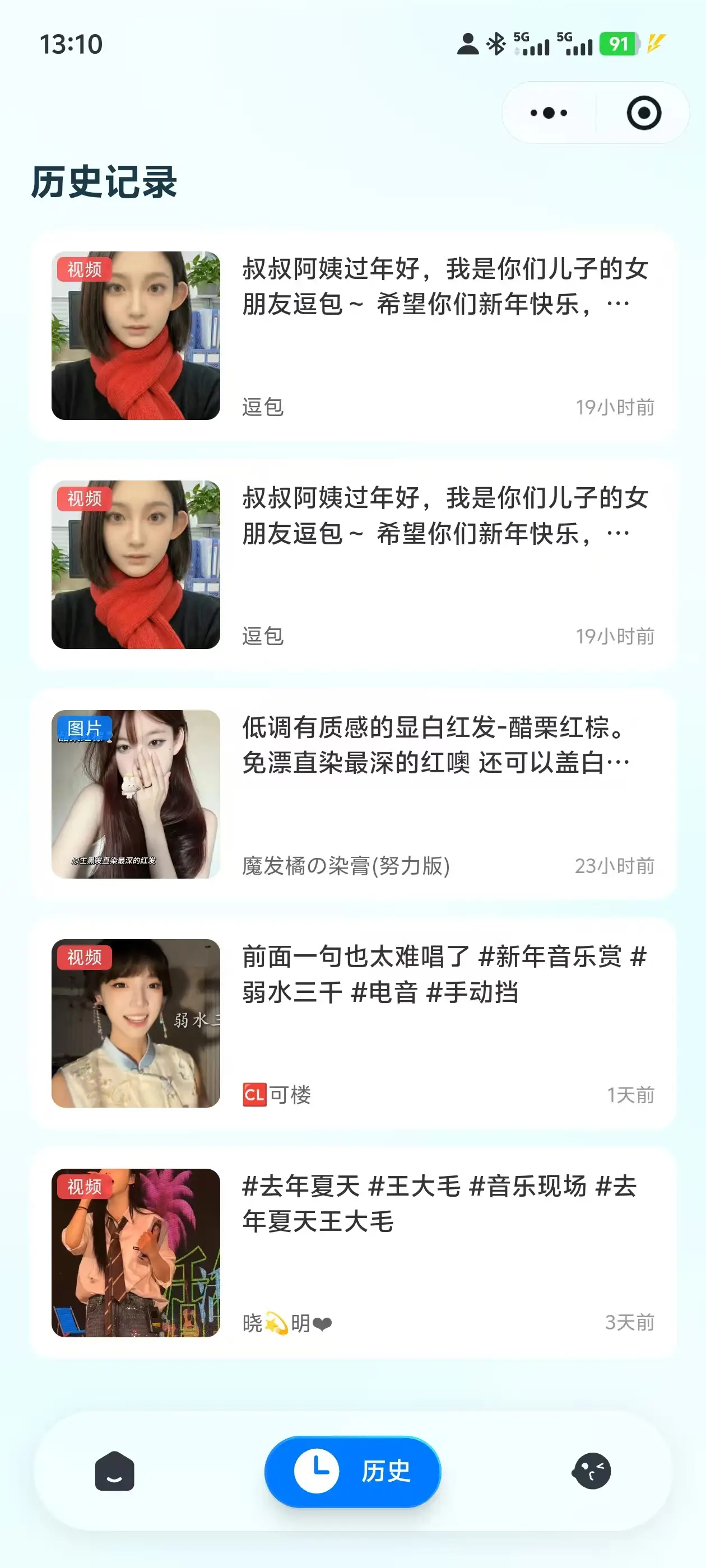706x1568 pixels.
Task: Close the mini program with the circle button
Action: click(x=643, y=113)
